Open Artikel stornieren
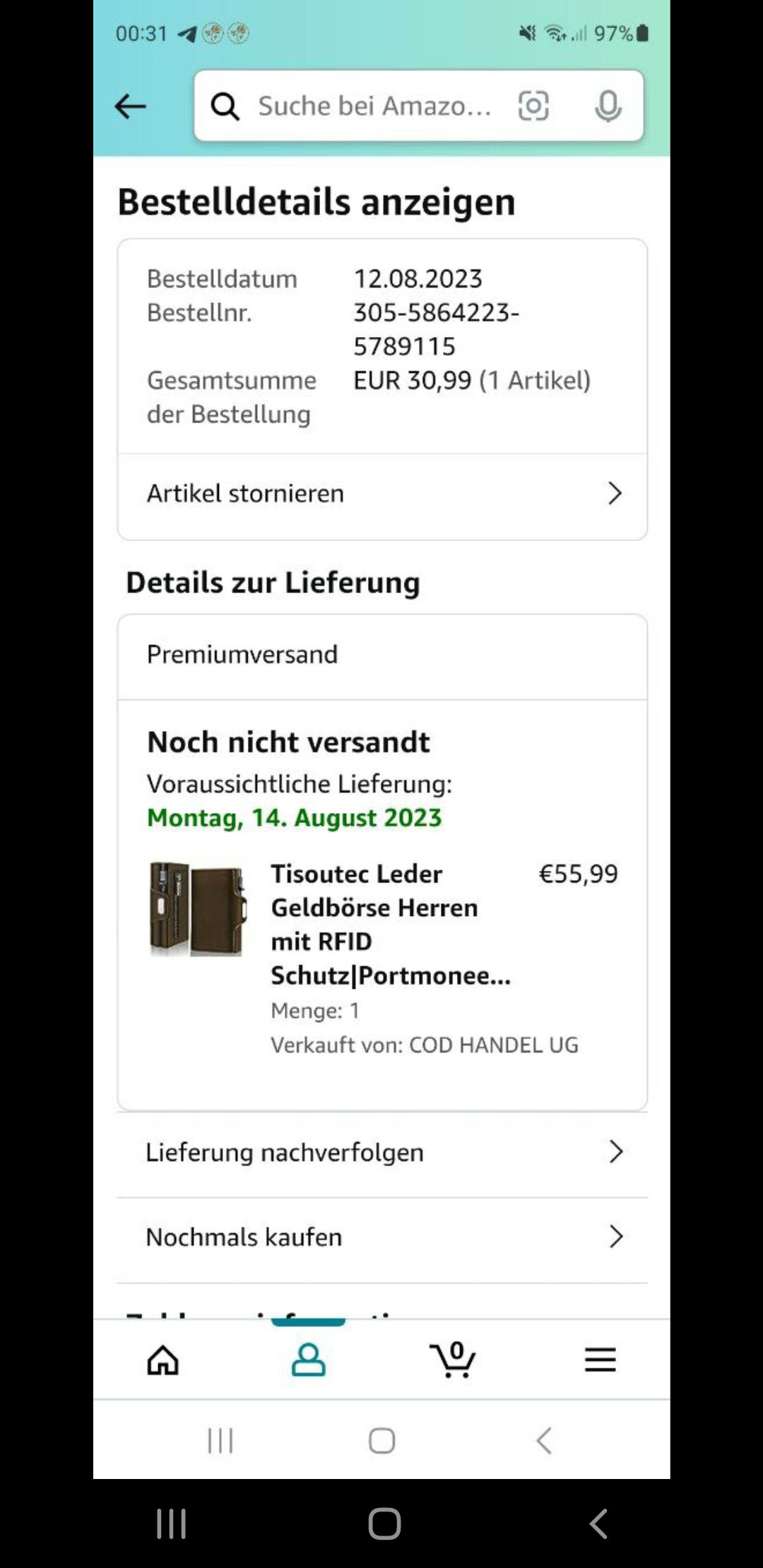The width and height of the screenshot is (763, 1568). coord(381,494)
